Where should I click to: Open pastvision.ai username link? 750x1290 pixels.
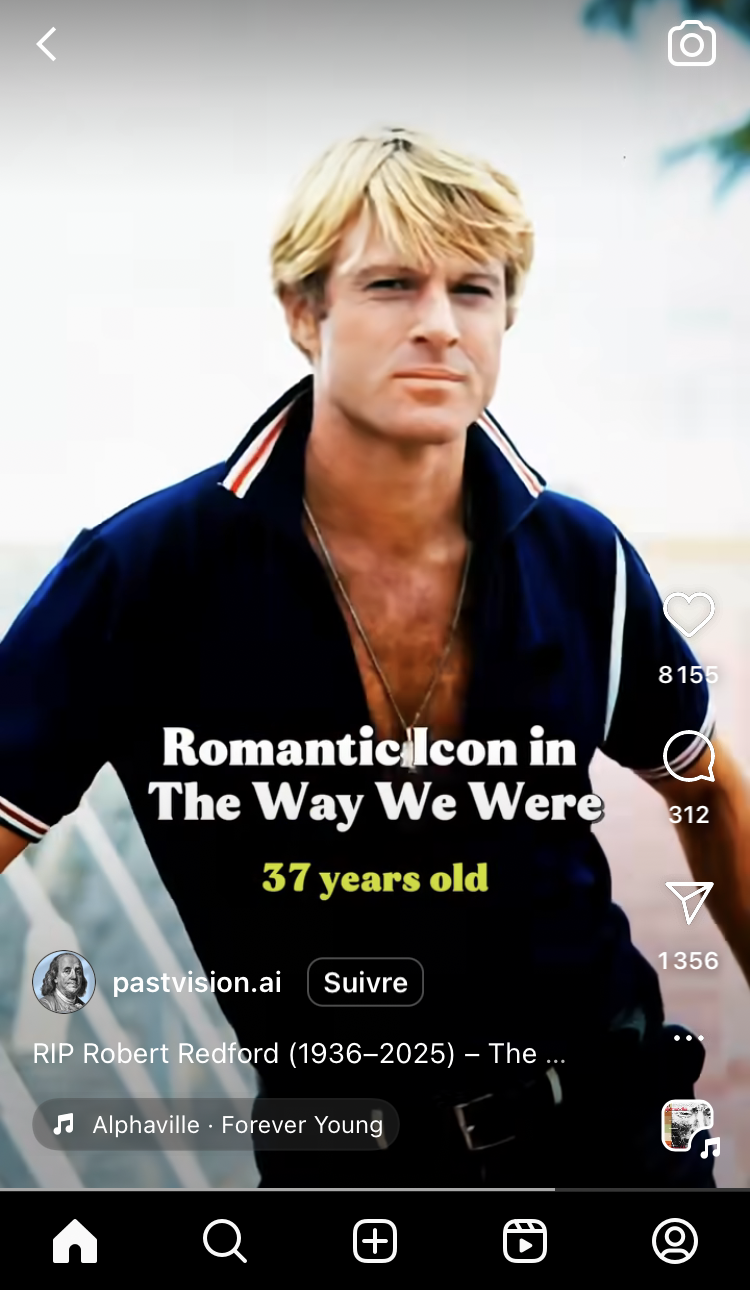pyautogui.click(x=197, y=982)
